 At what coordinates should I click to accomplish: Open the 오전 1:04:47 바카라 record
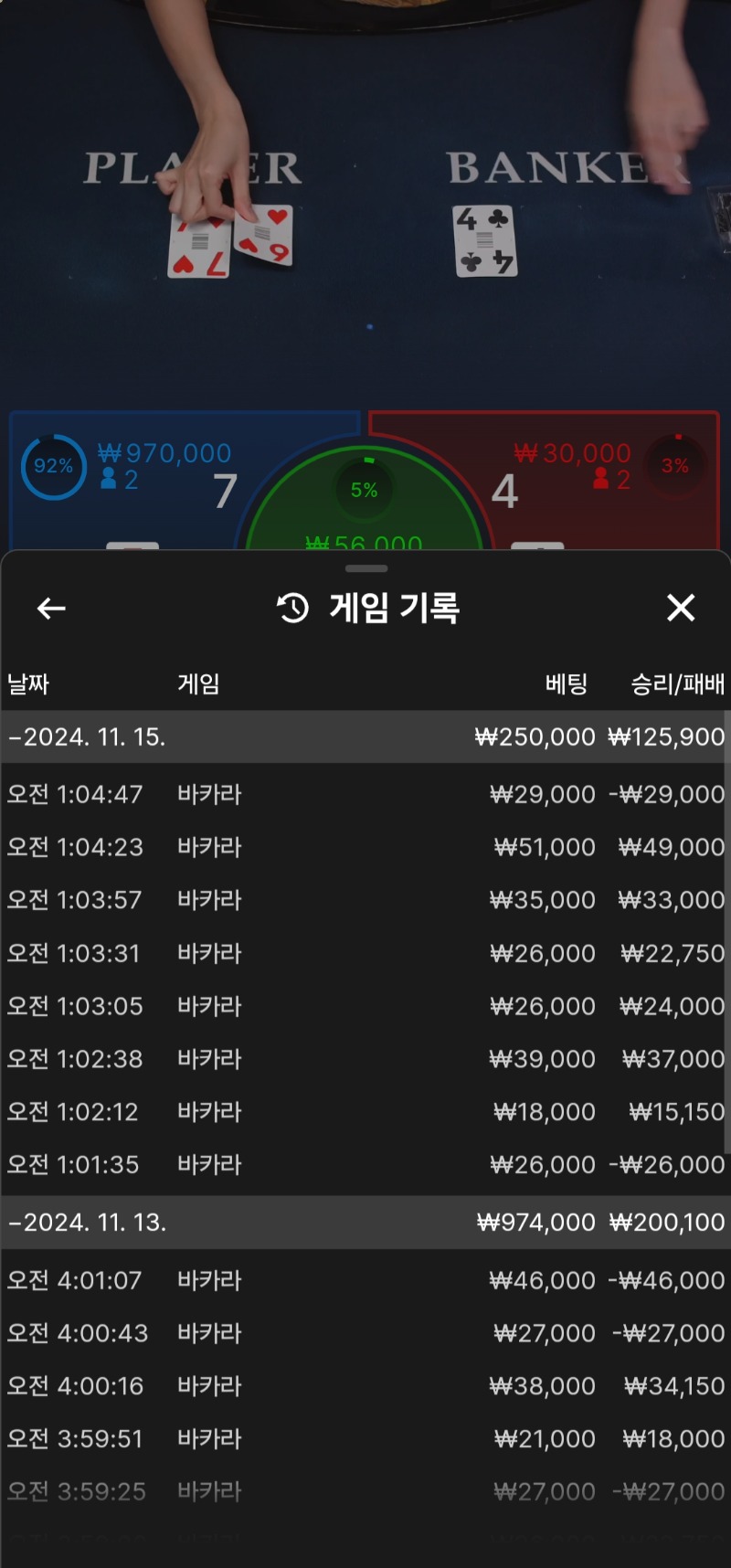pos(365,794)
